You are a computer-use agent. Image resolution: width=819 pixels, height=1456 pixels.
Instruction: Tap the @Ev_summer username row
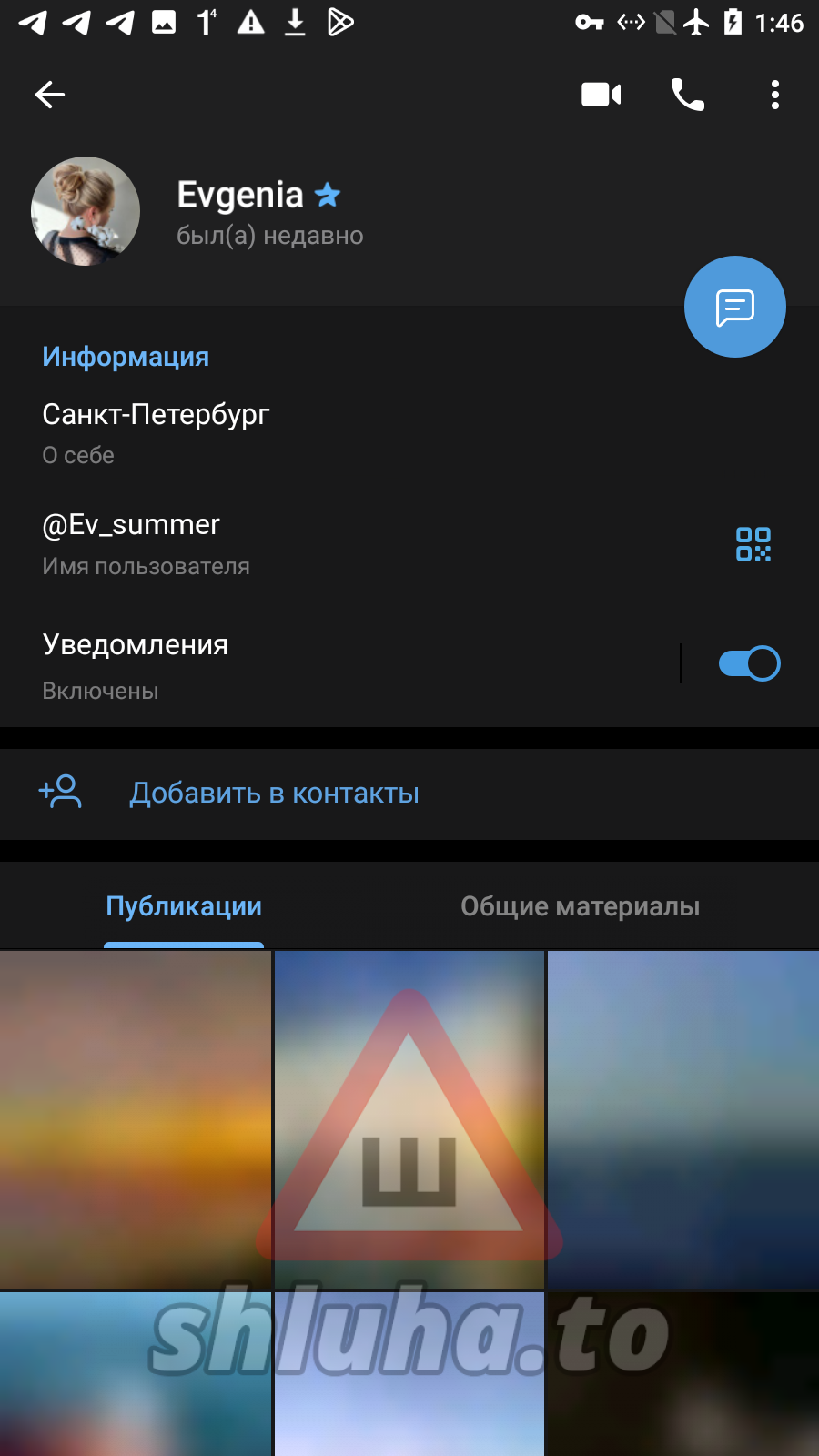tap(273, 544)
